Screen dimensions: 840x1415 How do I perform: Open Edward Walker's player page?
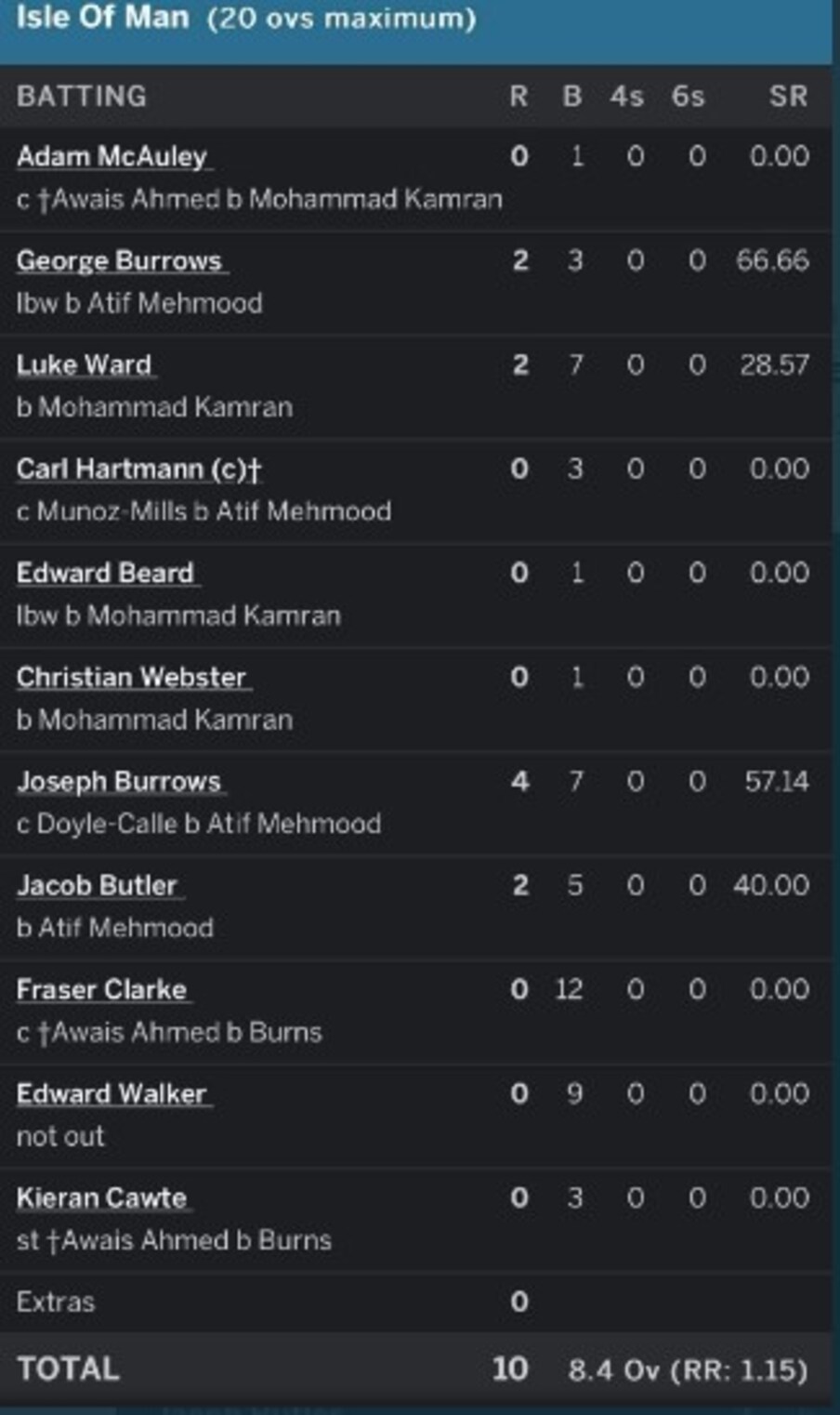point(112,1093)
